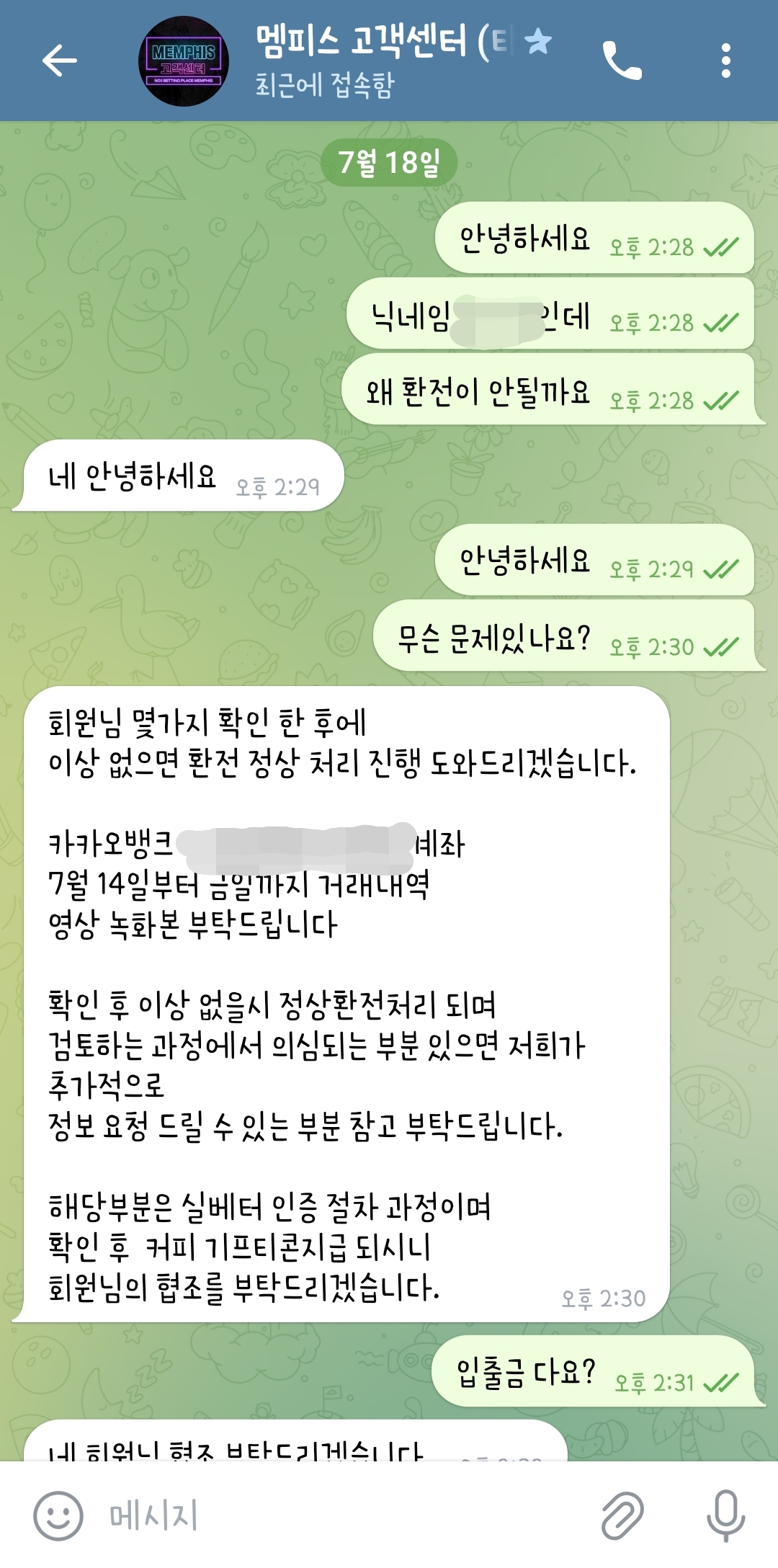This screenshot has height=1568, width=778.
Task: Open the emoji picker
Action: pos(58,1515)
